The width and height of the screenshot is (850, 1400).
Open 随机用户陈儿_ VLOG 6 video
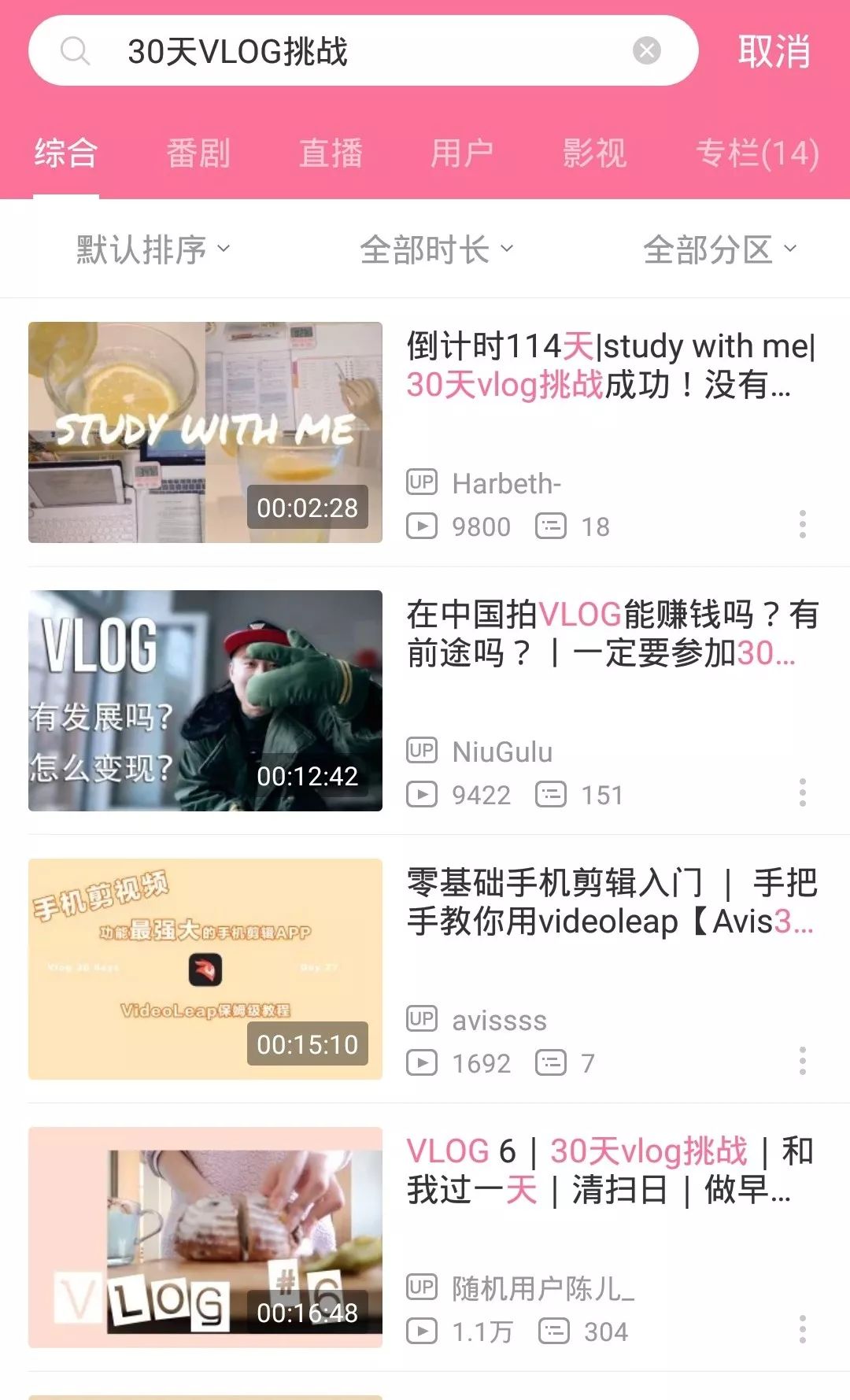click(x=610, y=1170)
